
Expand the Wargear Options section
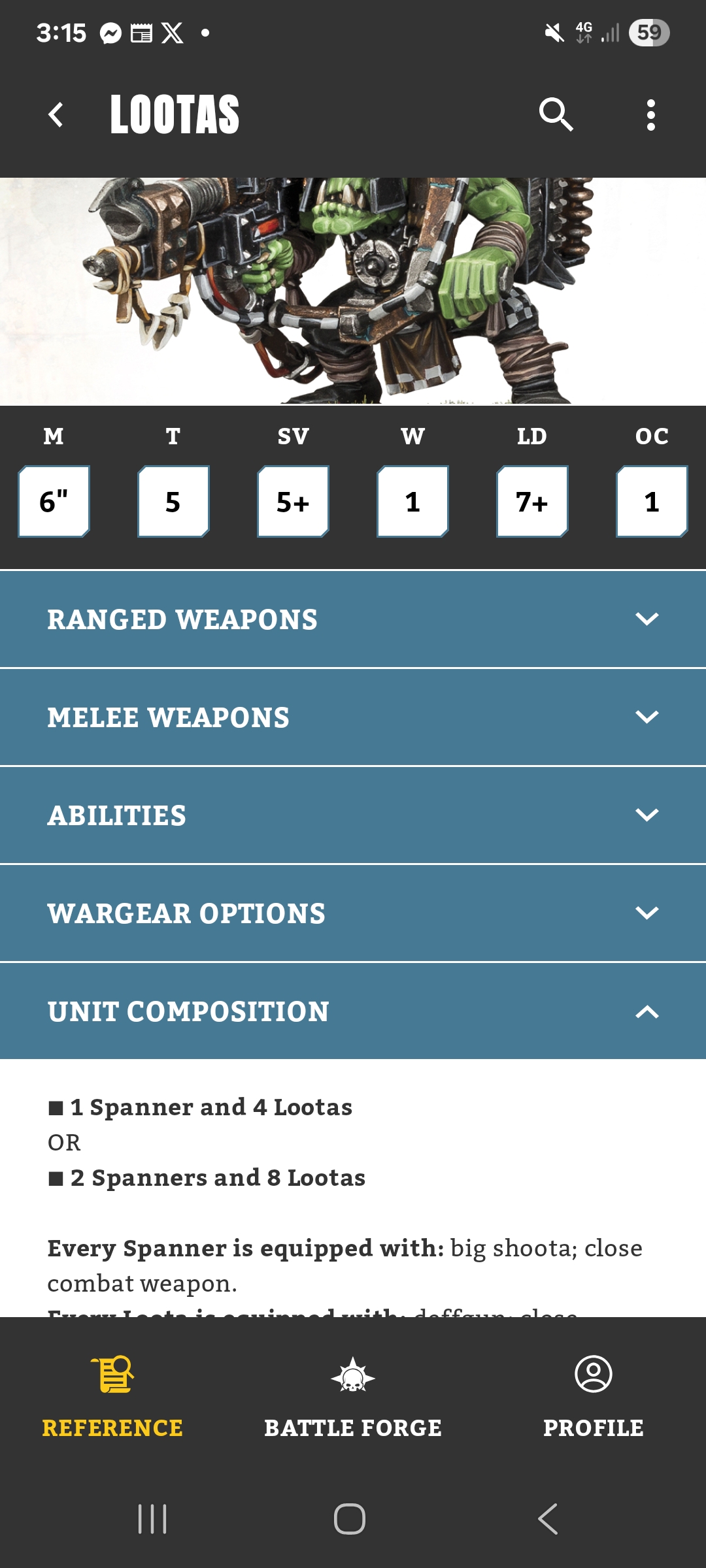pyautogui.click(x=353, y=913)
